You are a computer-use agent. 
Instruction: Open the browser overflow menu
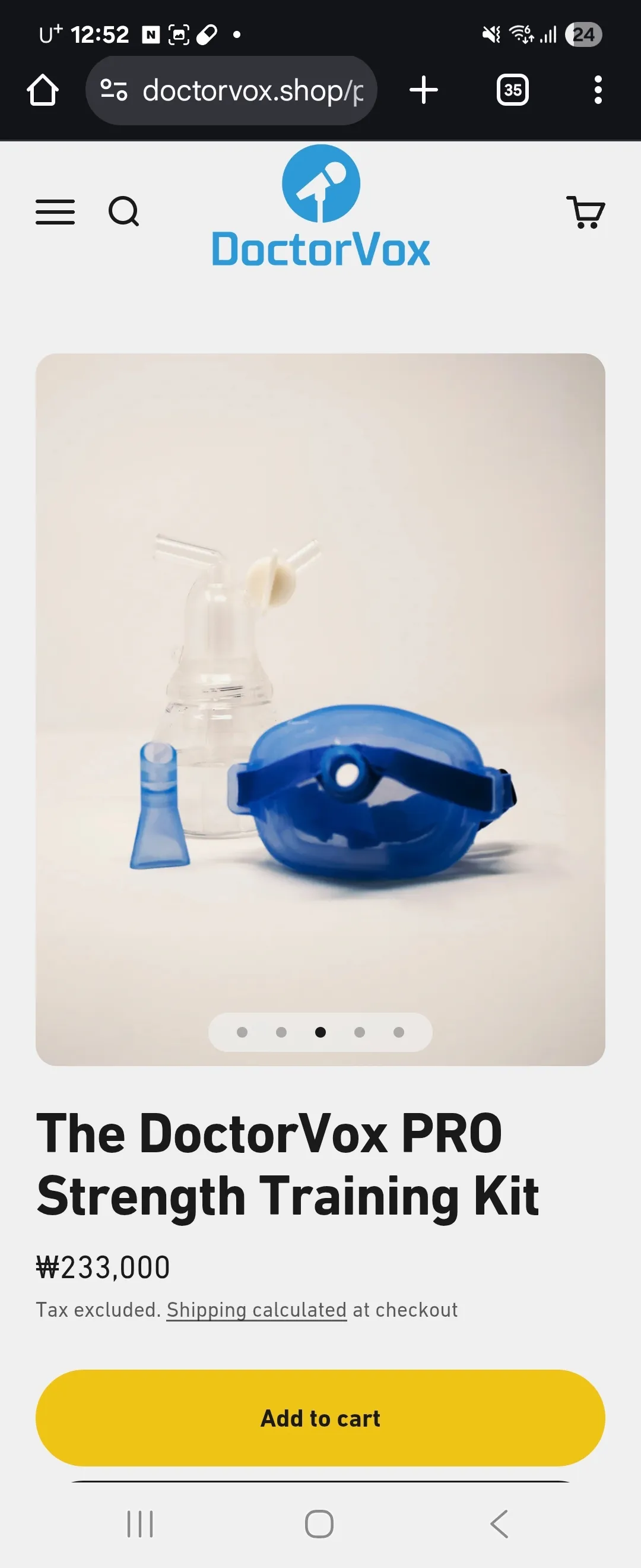point(598,91)
